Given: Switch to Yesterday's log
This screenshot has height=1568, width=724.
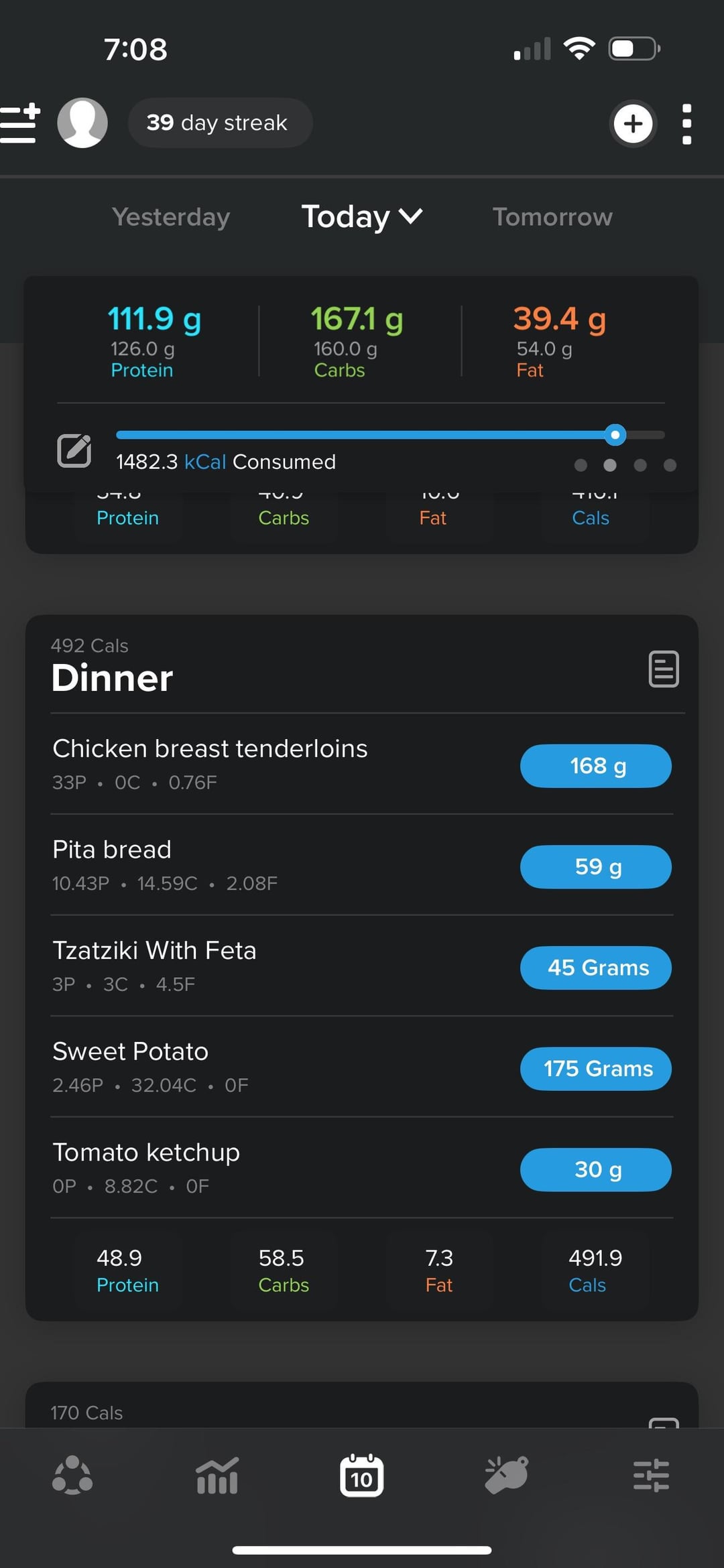Looking at the screenshot, I should click(x=171, y=217).
